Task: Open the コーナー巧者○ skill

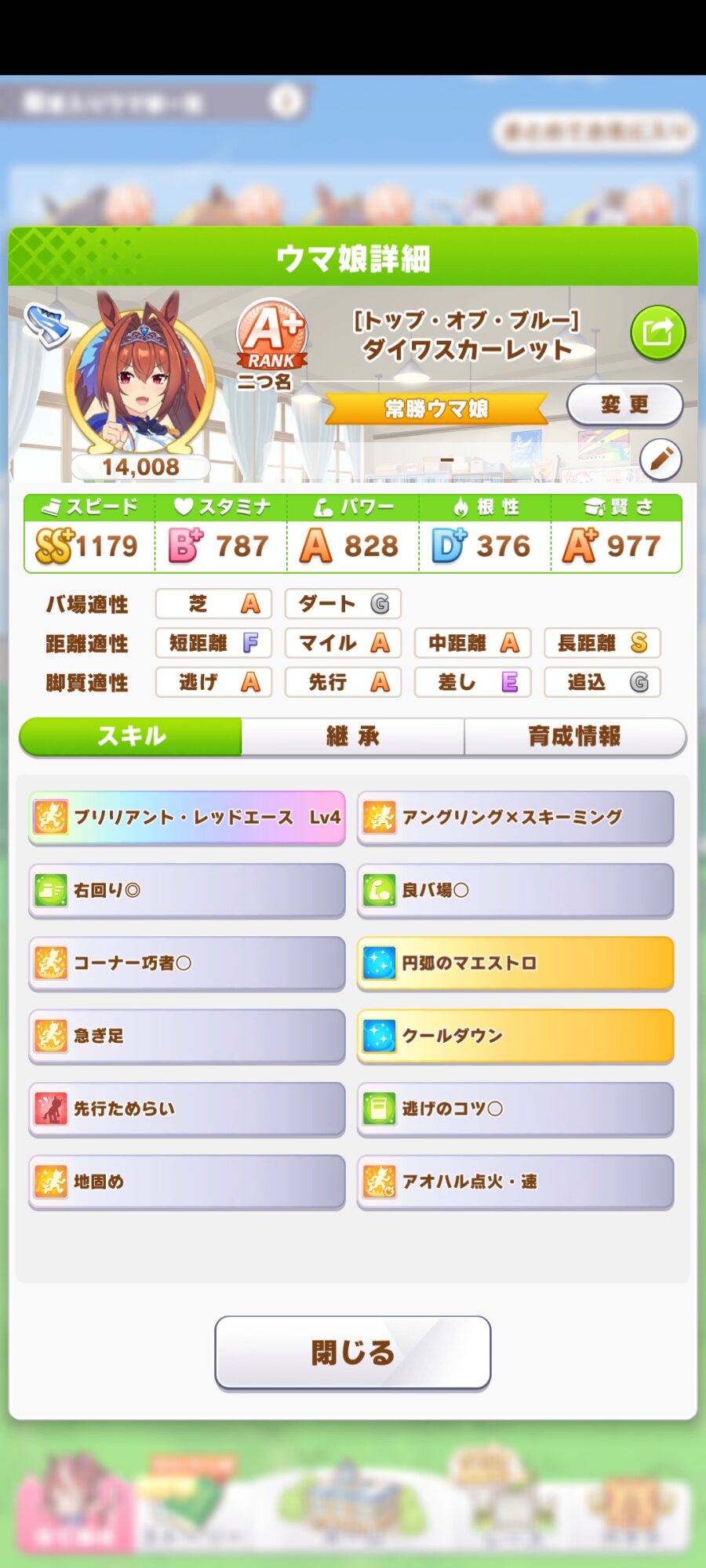Action: [x=187, y=963]
